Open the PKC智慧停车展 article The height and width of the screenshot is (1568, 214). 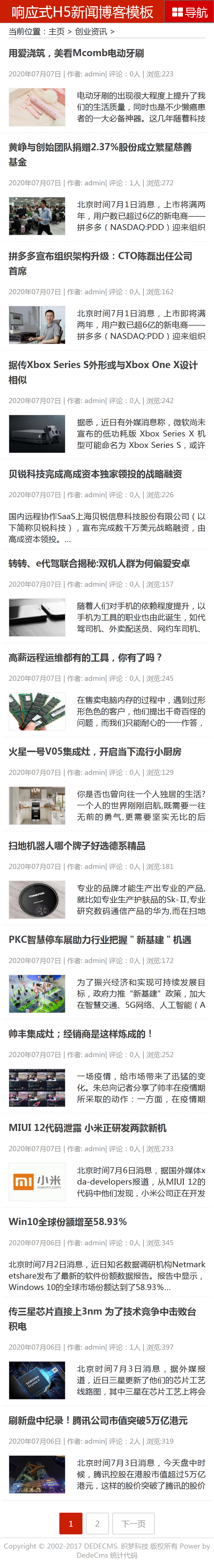[99, 940]
